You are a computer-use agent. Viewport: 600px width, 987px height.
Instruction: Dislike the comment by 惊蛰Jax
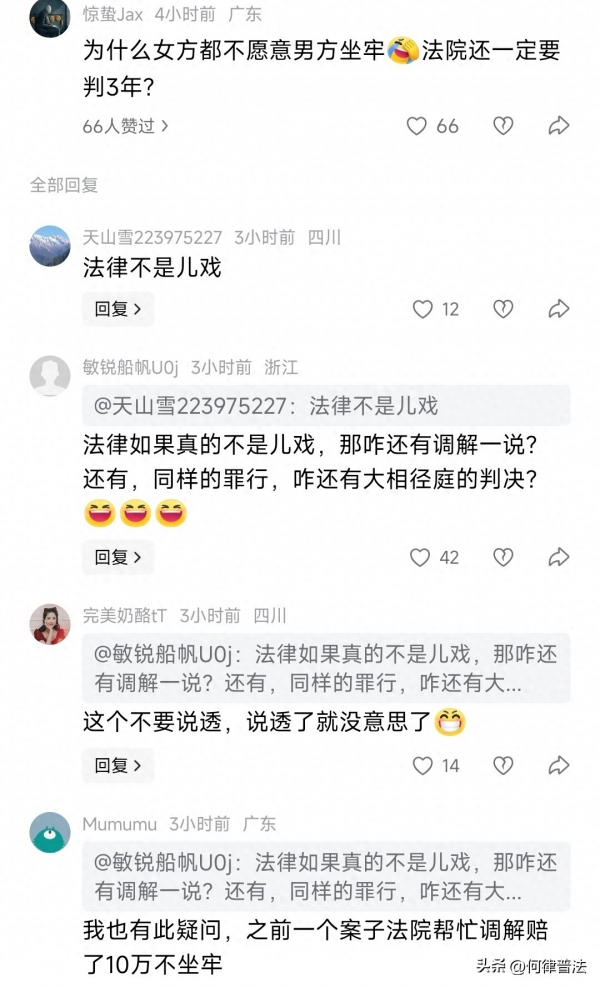coord(502,126)
